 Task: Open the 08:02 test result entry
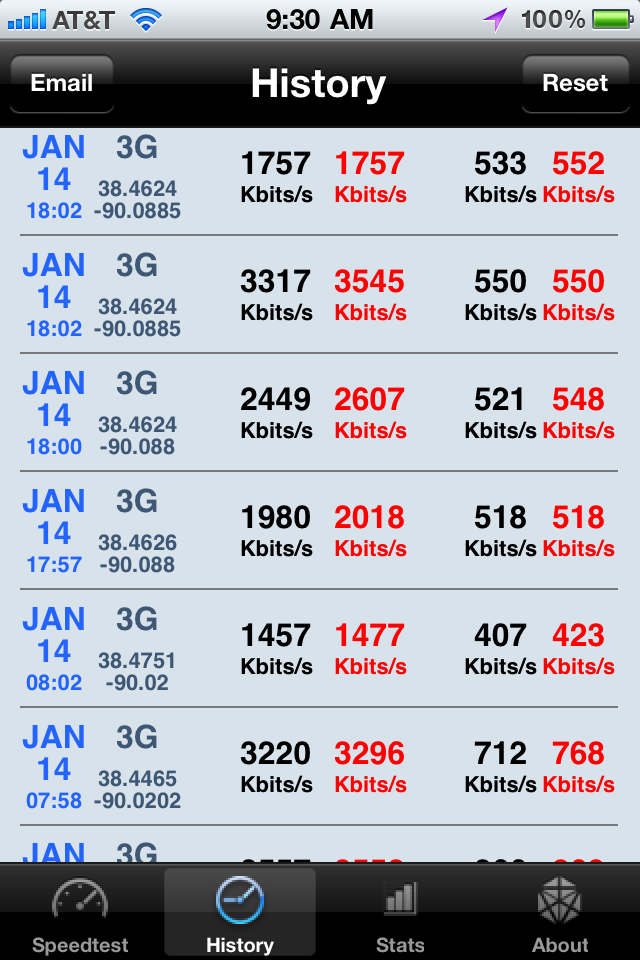[320, 650]
